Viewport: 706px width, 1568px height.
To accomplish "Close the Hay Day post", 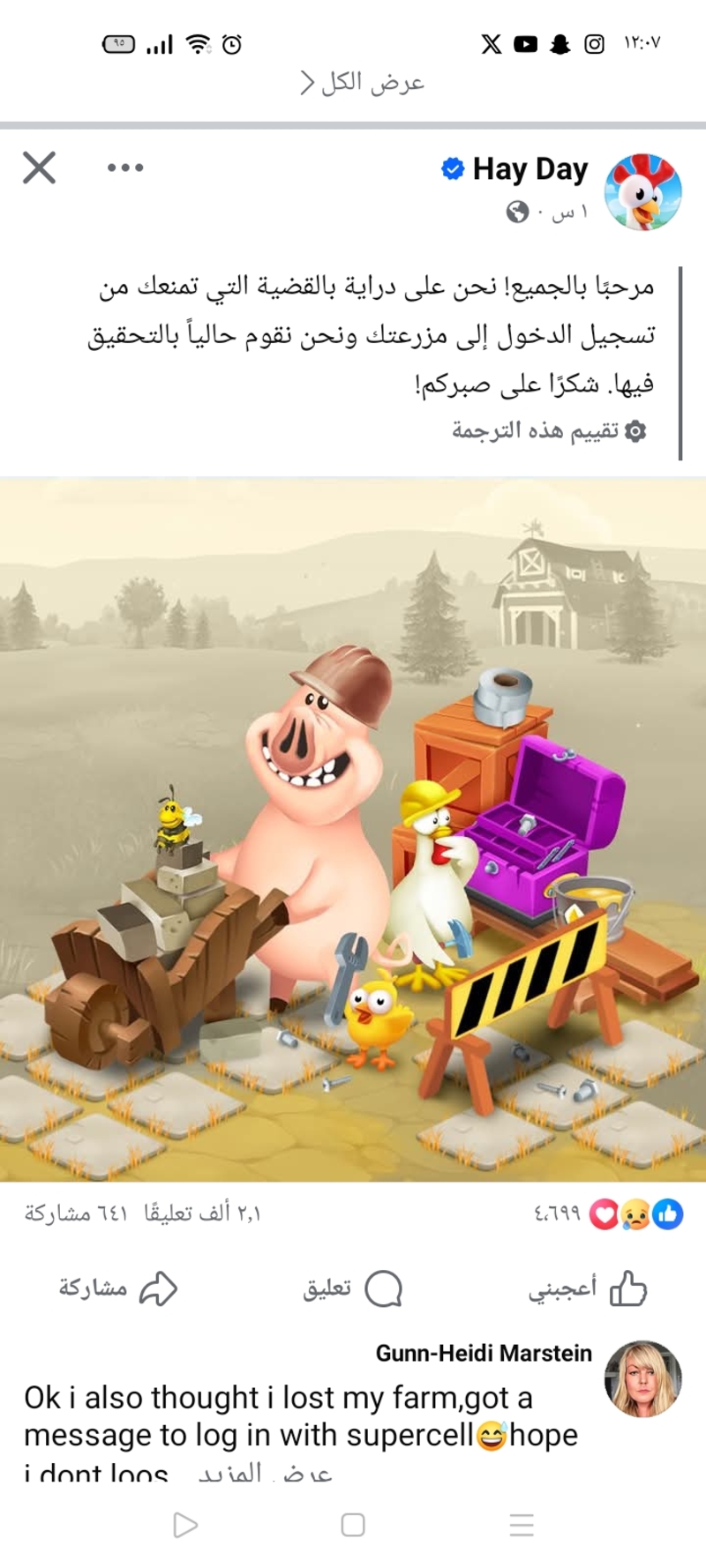I will click(x=39, y=168).
